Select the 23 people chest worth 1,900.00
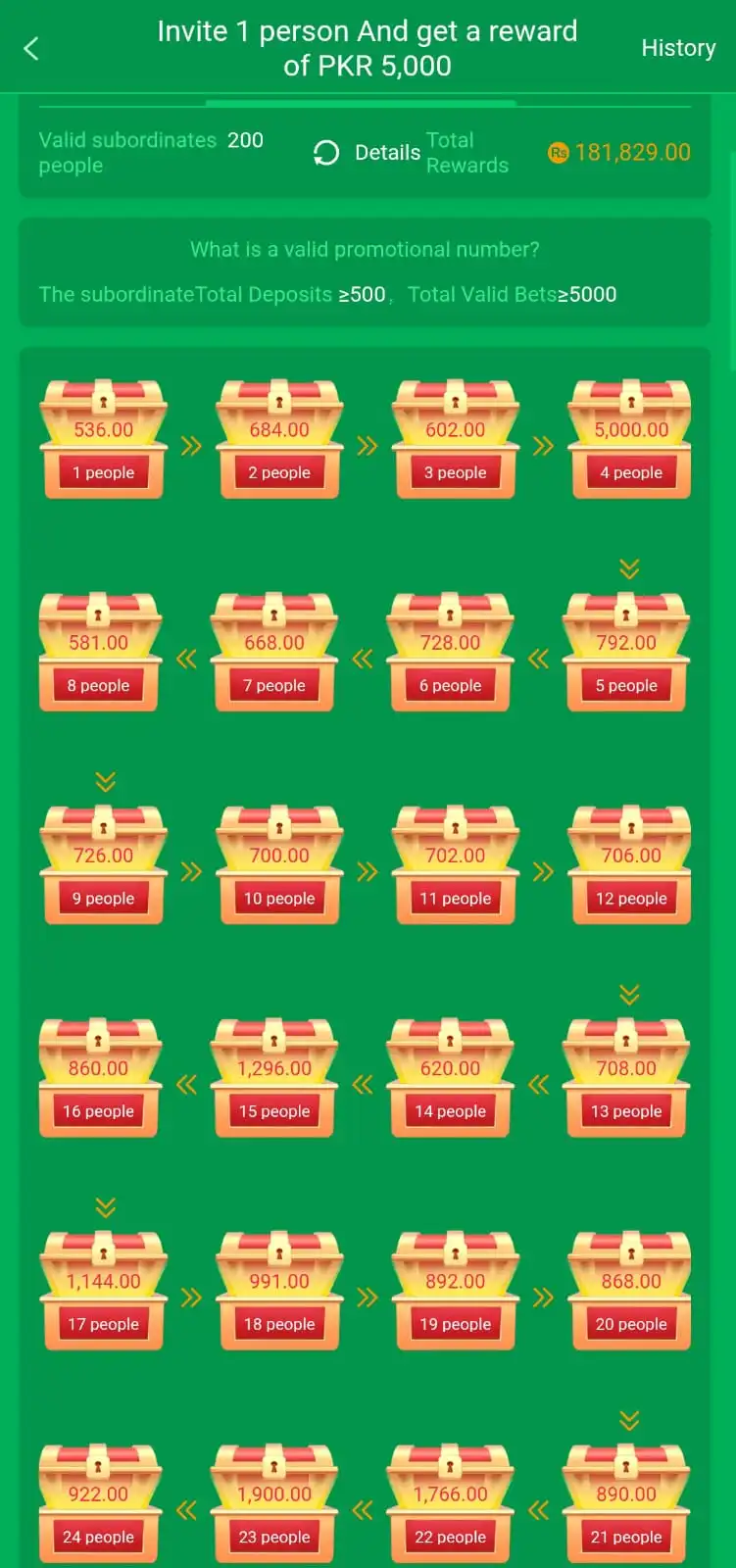The height and width of the screenshot is (1568, 736). point(274,1505)
